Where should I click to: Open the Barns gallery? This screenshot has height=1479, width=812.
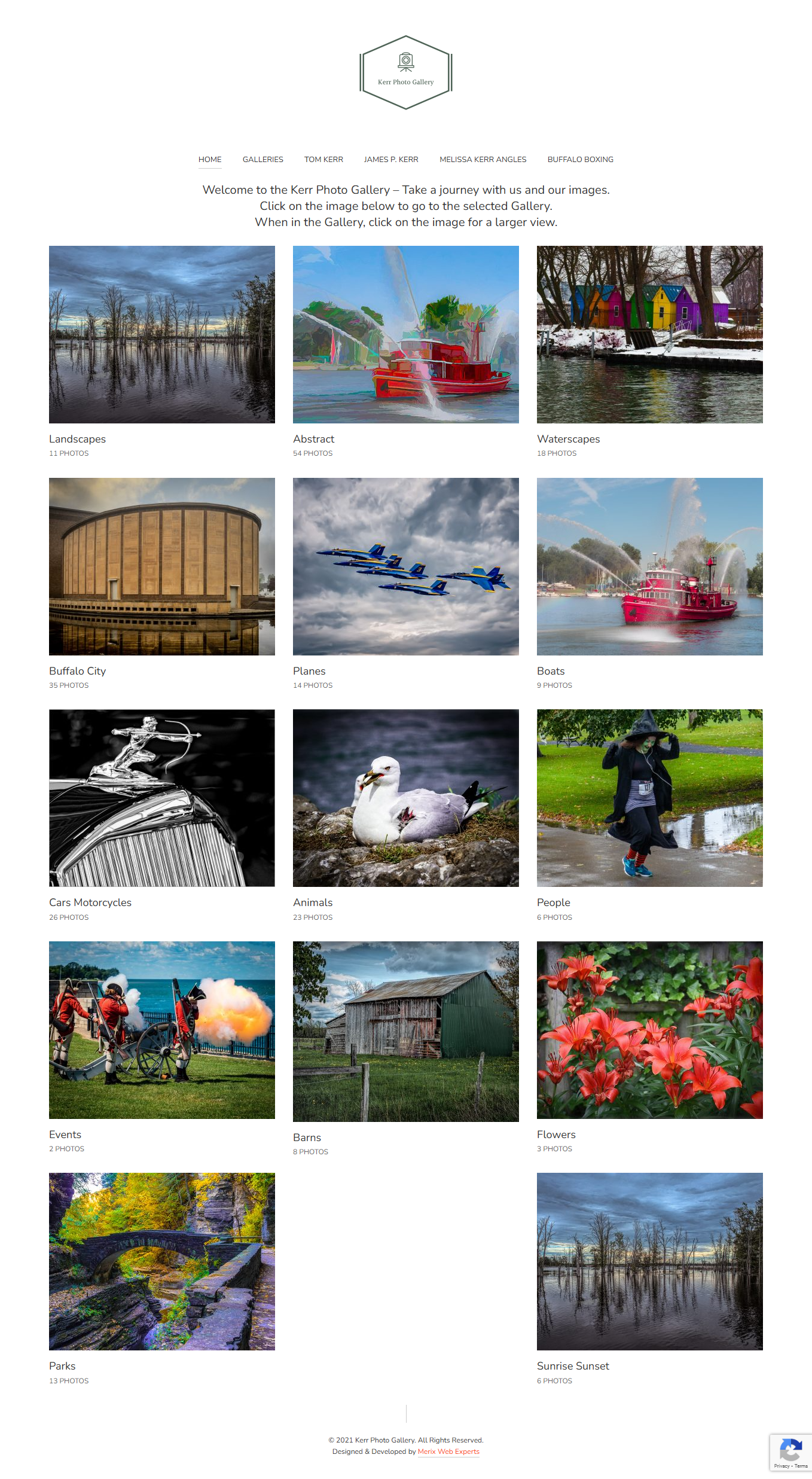tap(405, 1031)
